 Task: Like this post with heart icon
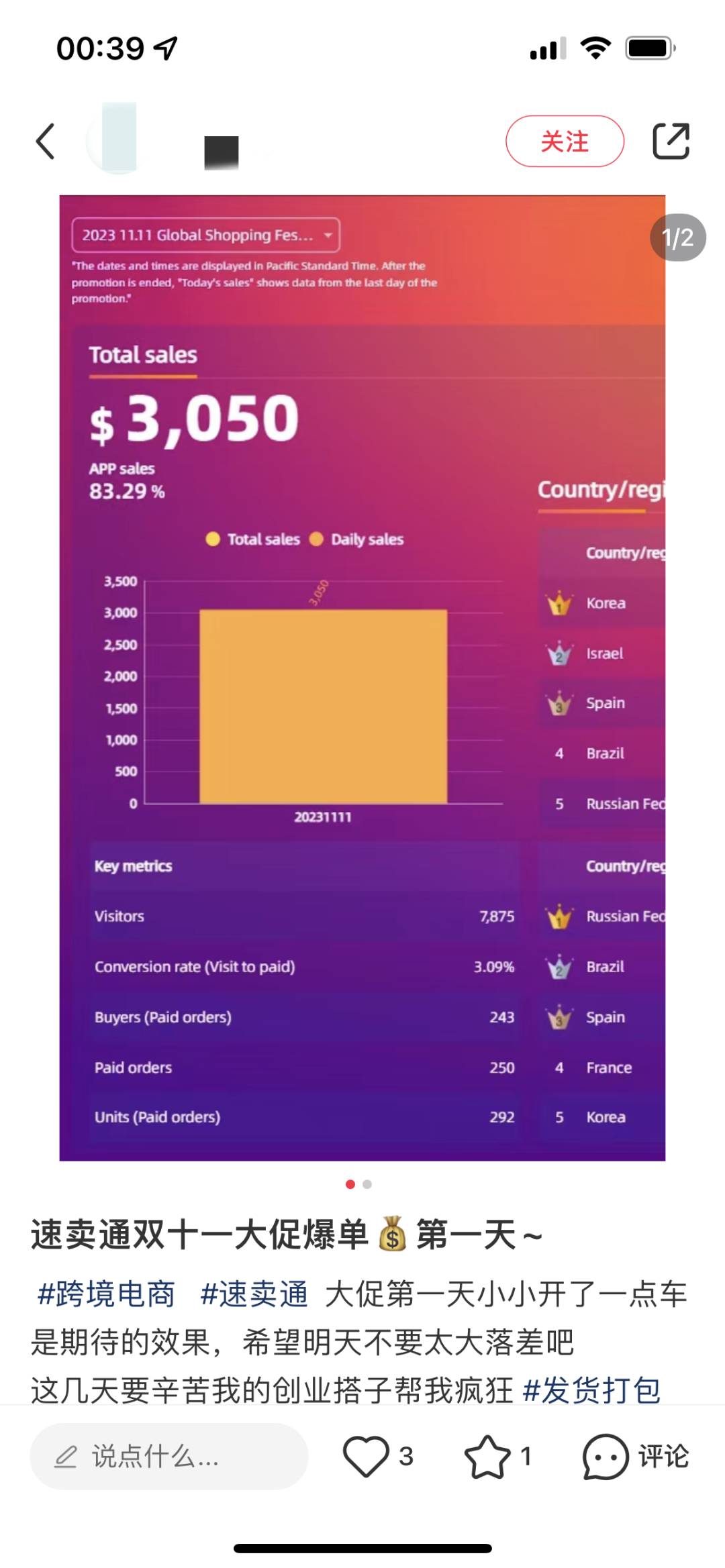(367, 1456)
